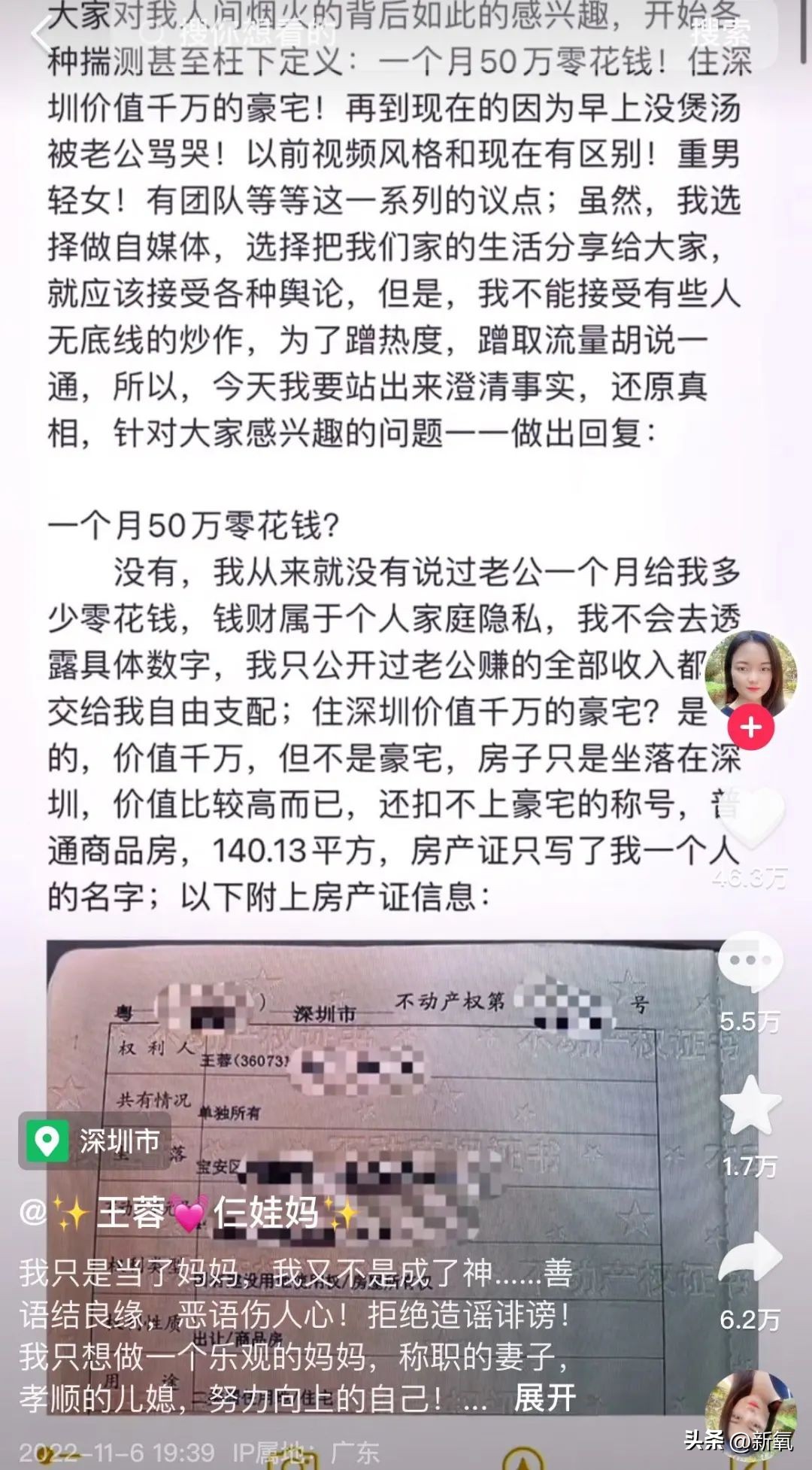The width and height of the screenshot is (812, 1470).
Task: Tap the back arrow at top left
Action: [39, 33]
